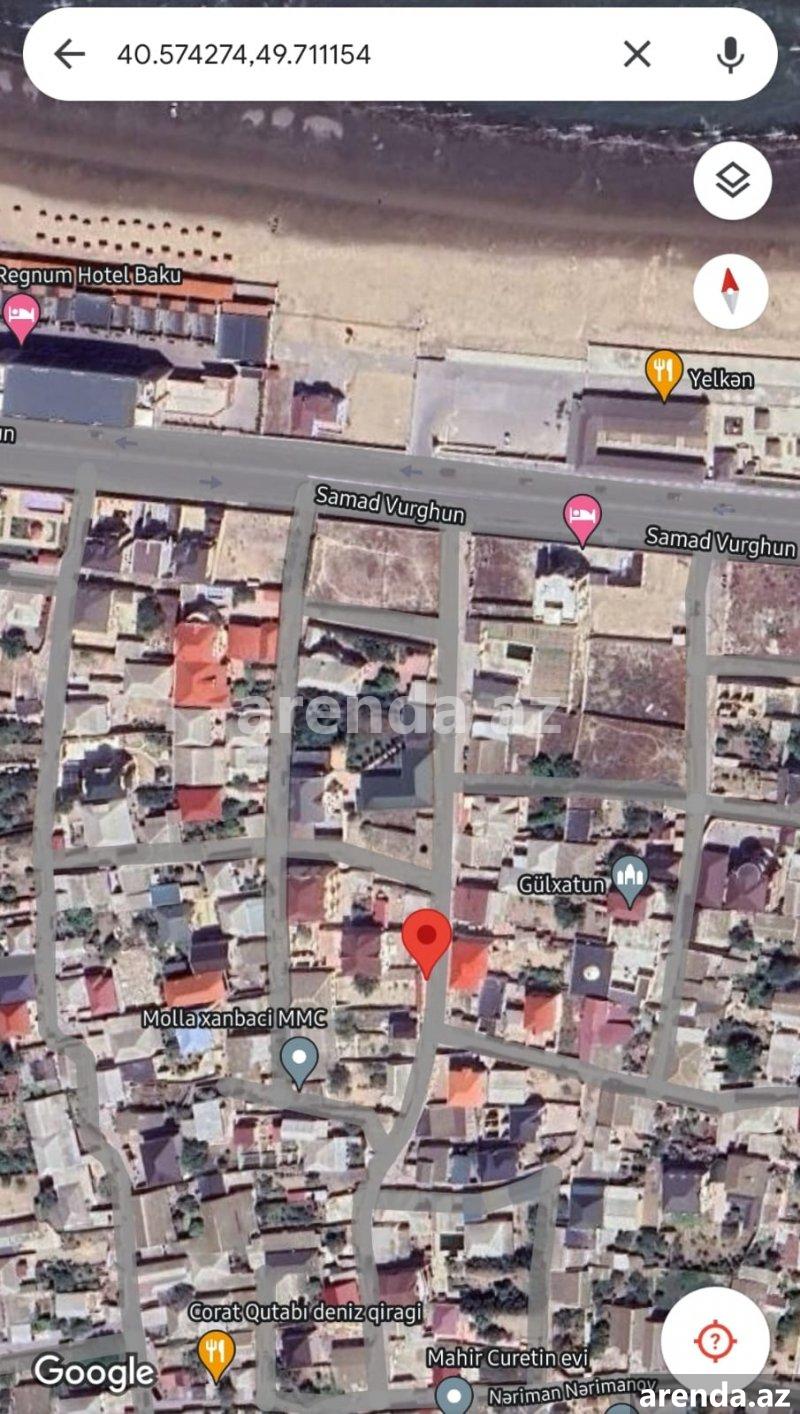Select the Gülxatun mosque marker
Viewport: 800px width, 1414px height.
[x=630, y=881]
